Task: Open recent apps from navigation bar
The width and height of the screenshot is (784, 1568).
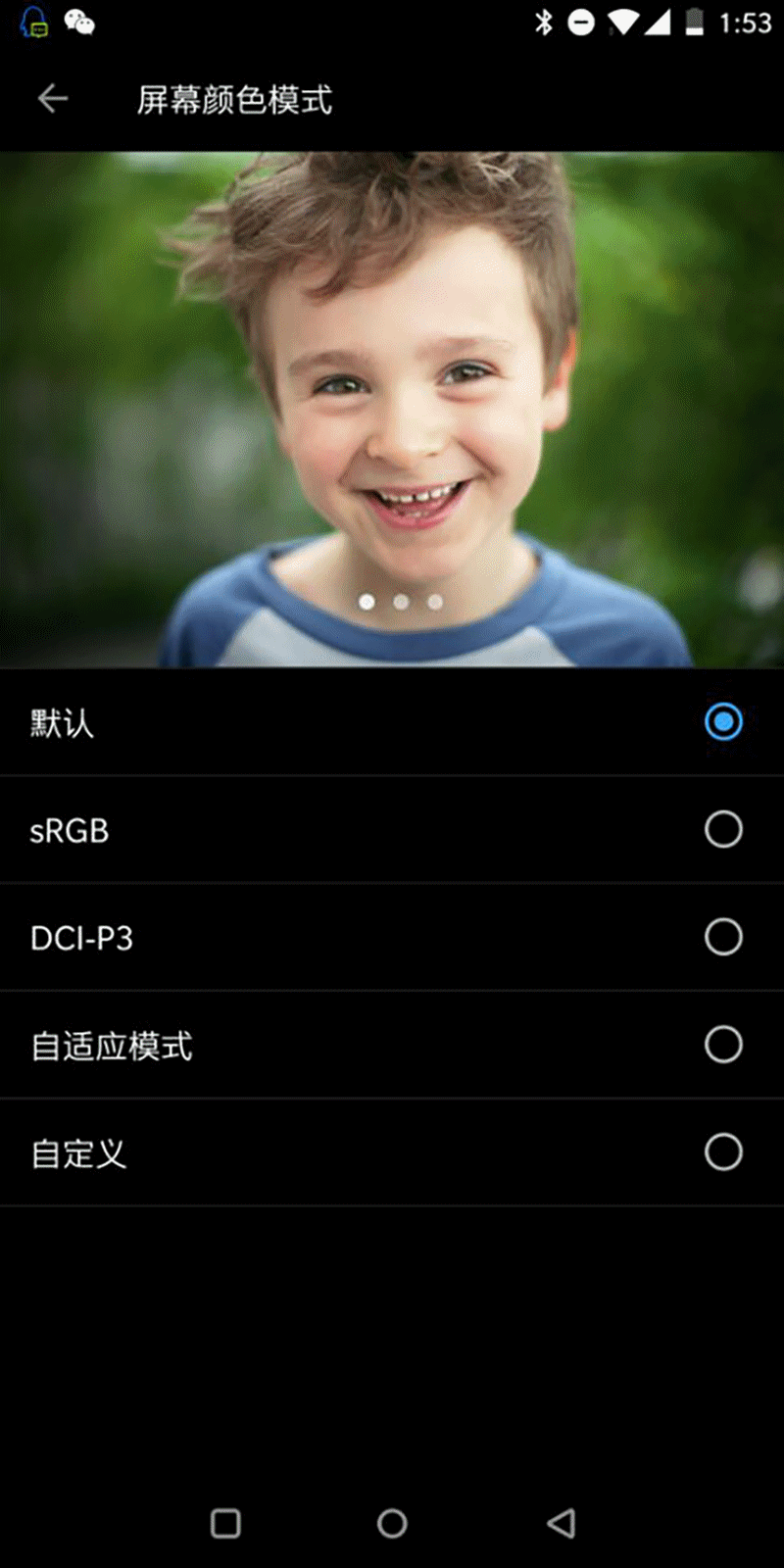Action: point(225,1523)
